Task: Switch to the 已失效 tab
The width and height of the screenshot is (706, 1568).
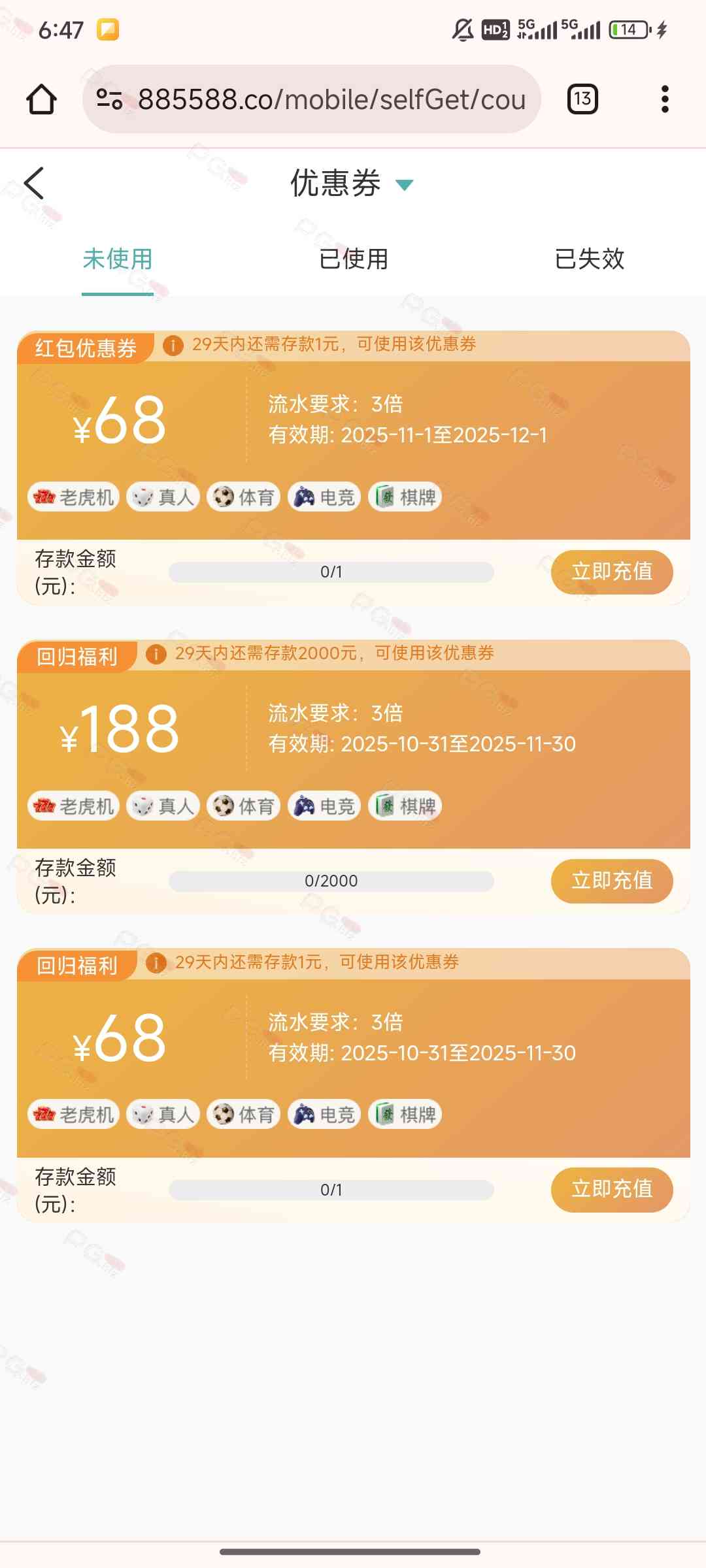Action: [589, 259]
